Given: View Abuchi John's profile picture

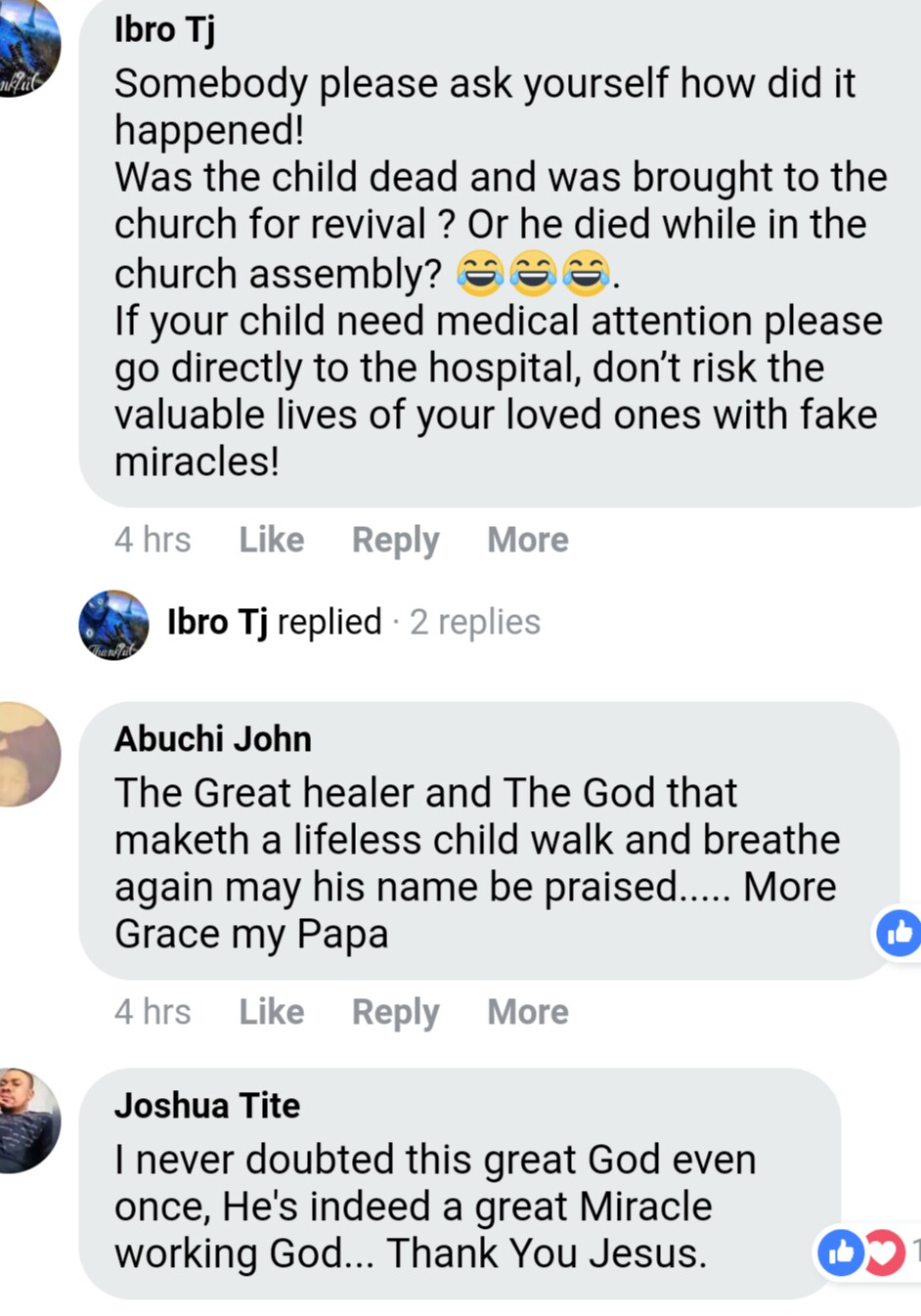Looking at the screenshot, I should (x=29, y=754).
